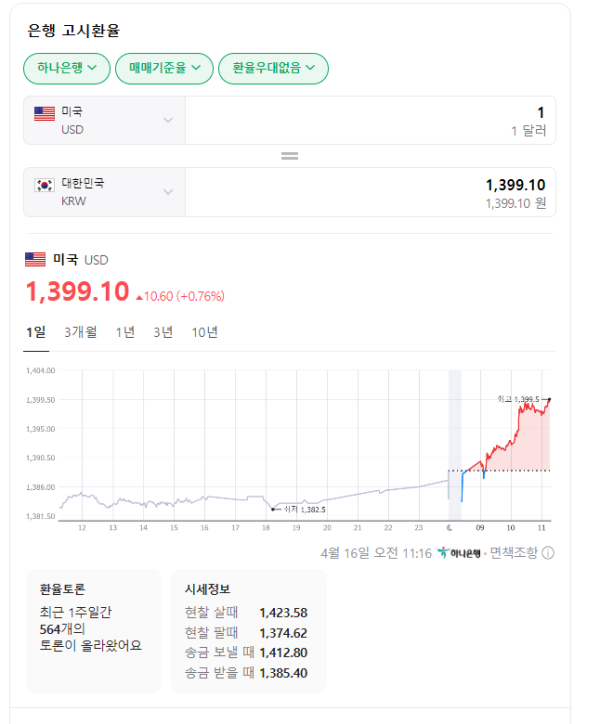Open the 매매기준율 rate type dropdown

[x=164, y=68]
